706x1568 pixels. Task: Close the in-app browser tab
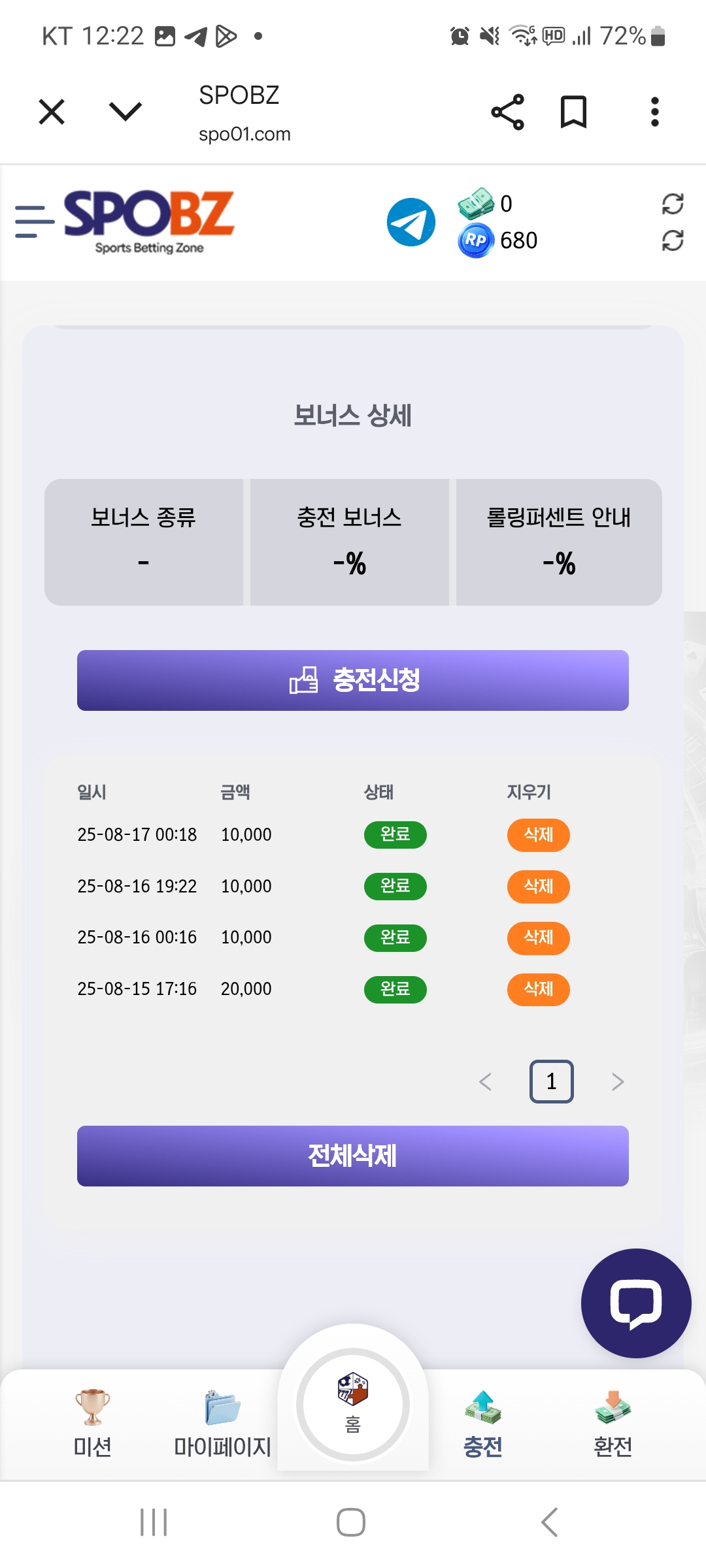coord(52,112)
